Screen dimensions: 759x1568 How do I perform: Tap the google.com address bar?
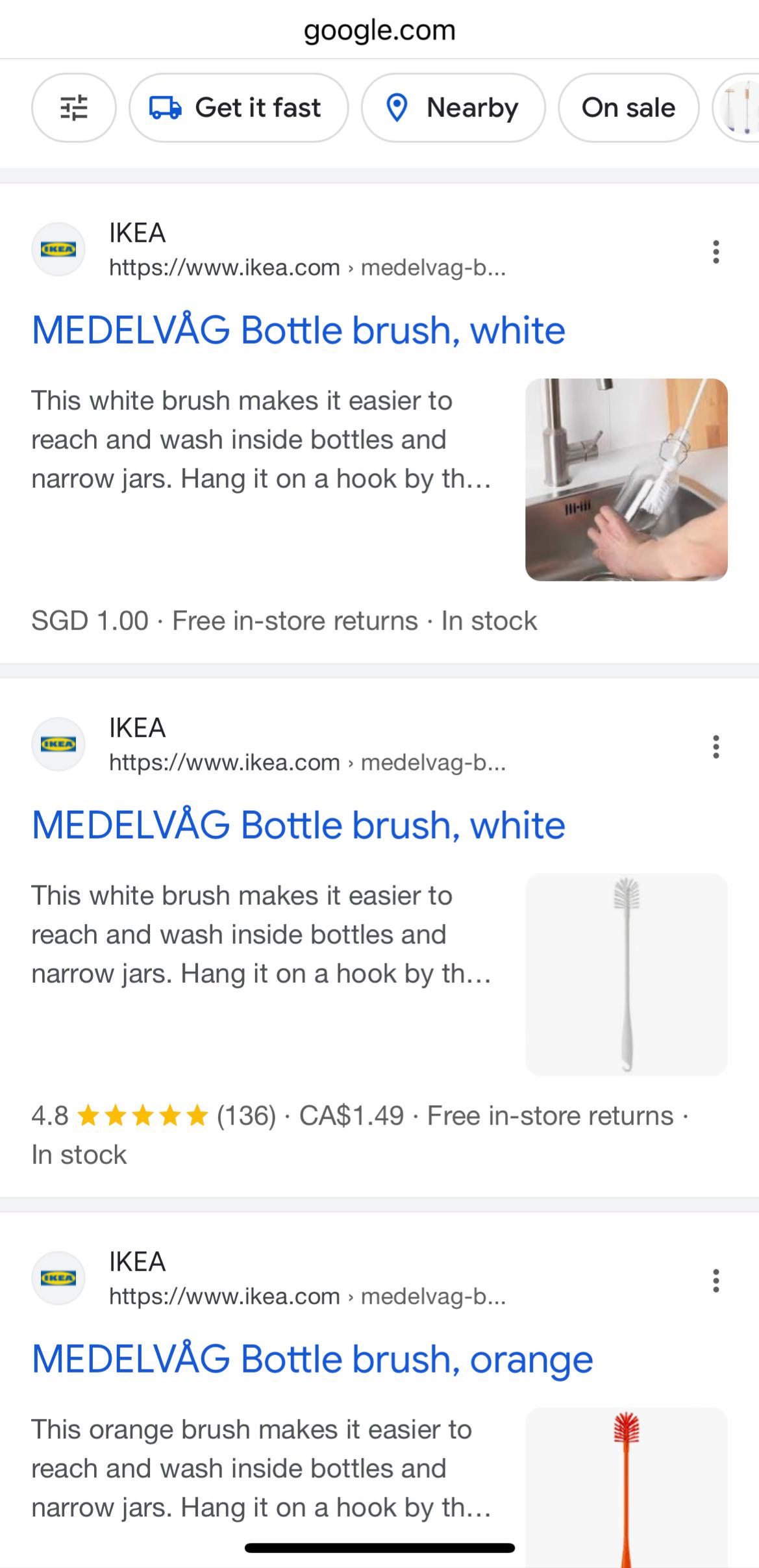tap(379, 30)
